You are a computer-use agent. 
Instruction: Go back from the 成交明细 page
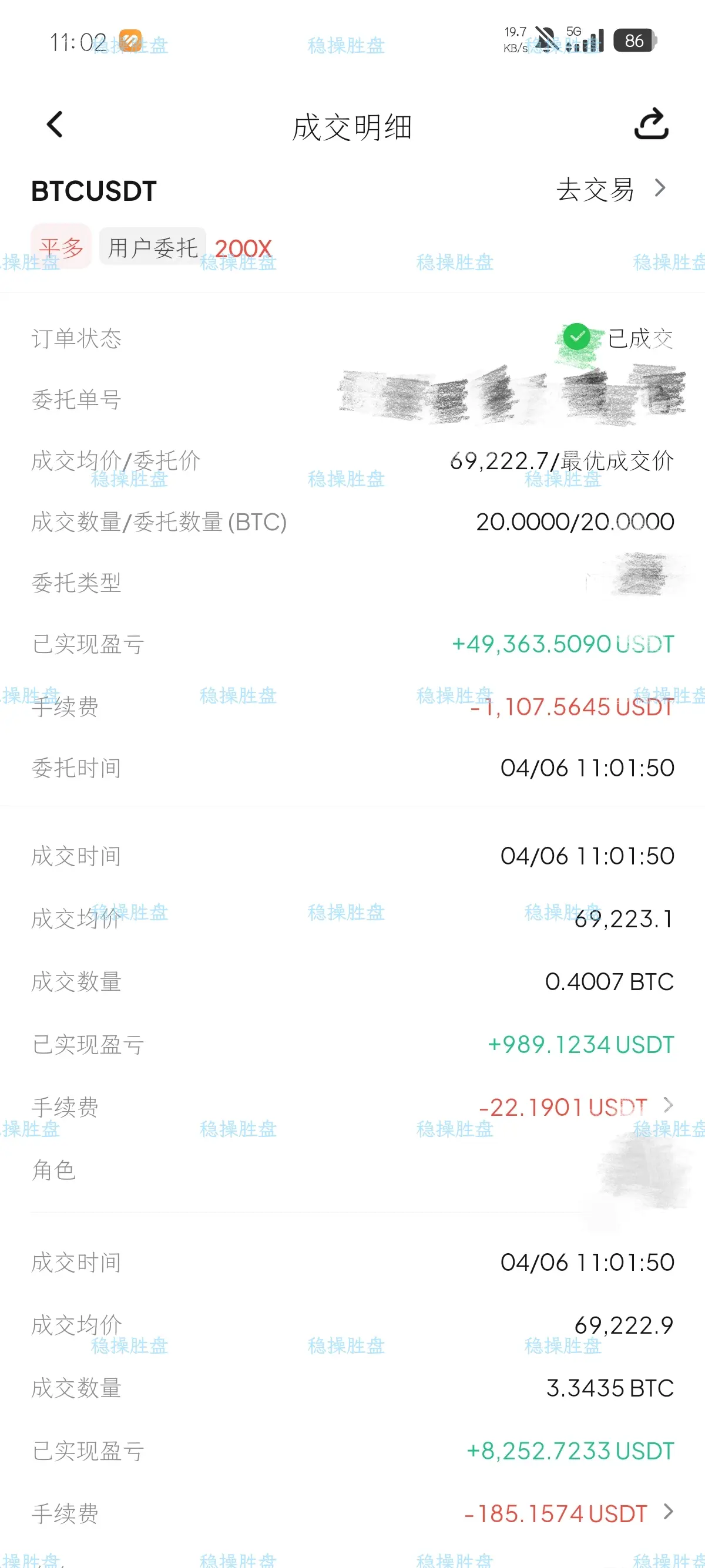coord(55,125)
